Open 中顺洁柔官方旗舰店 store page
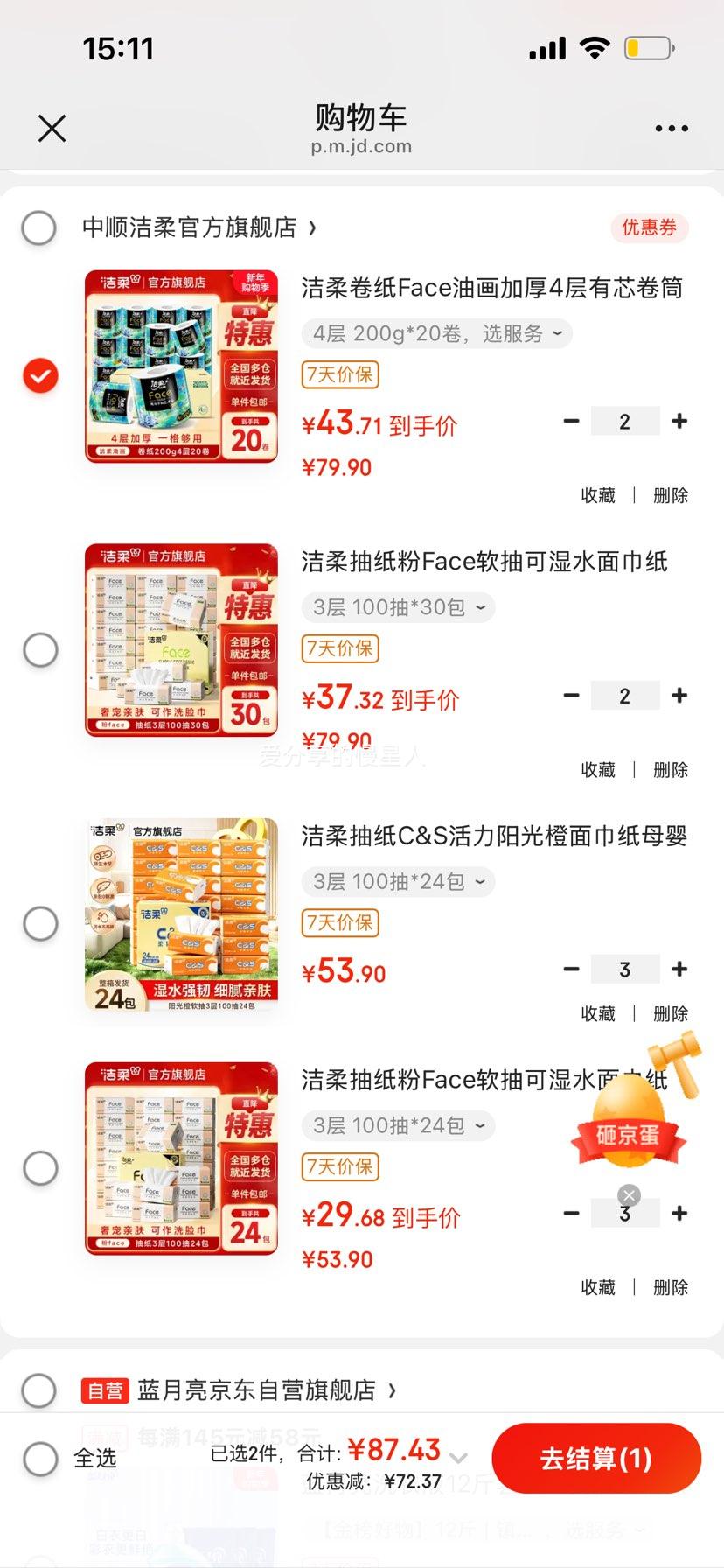724x1568 pixels. click(197, 227)
